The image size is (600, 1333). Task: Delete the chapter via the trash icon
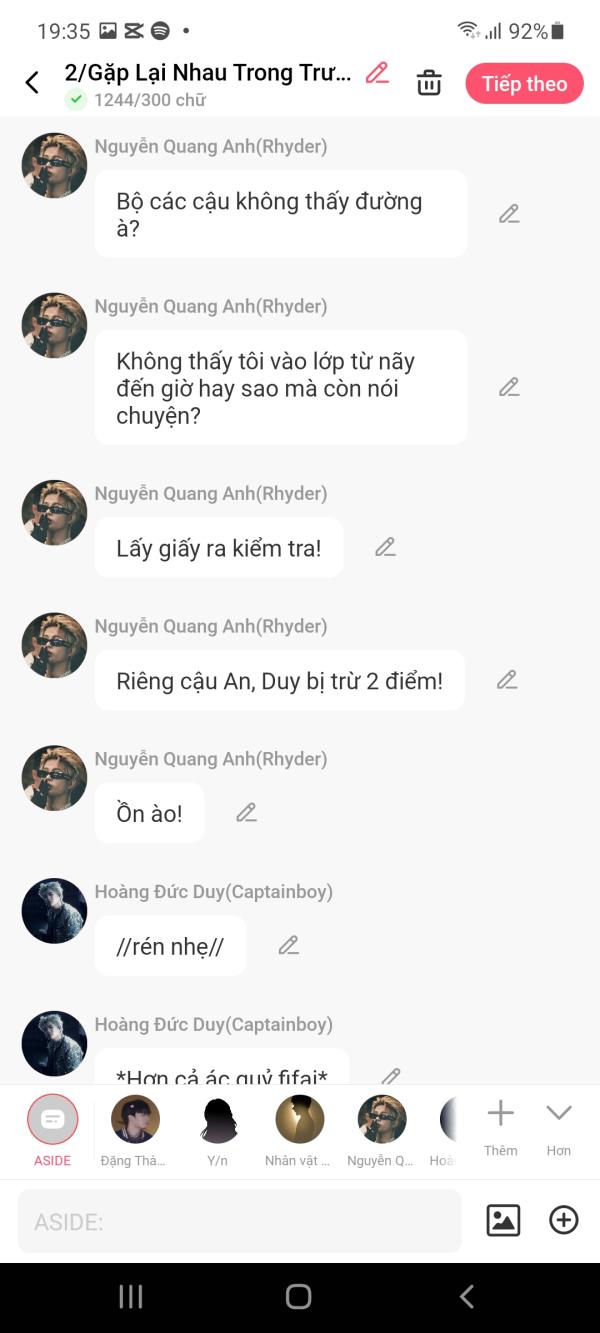[429, 83]
